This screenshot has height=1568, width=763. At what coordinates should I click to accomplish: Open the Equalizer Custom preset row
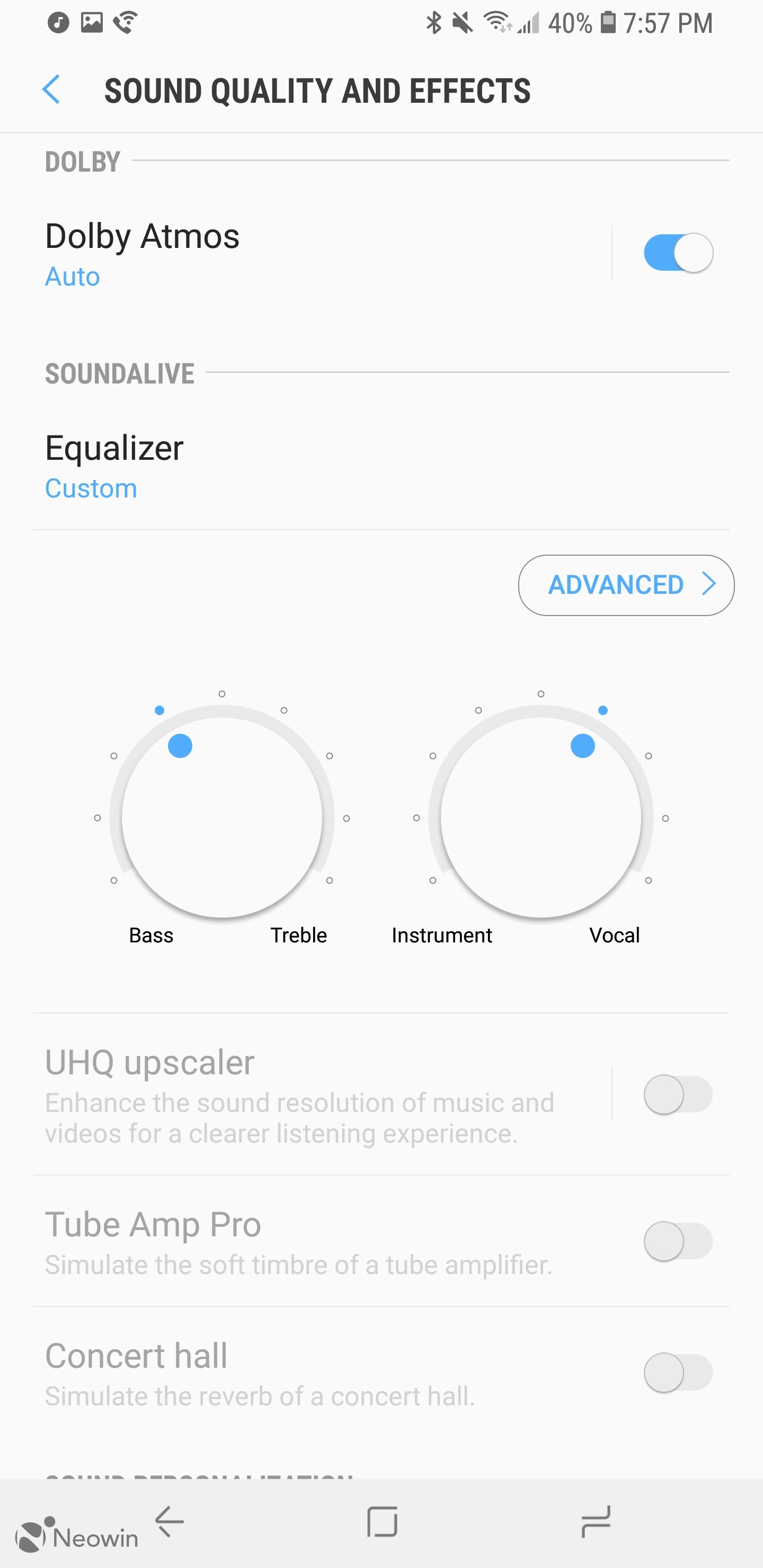[x=381, y=466]
